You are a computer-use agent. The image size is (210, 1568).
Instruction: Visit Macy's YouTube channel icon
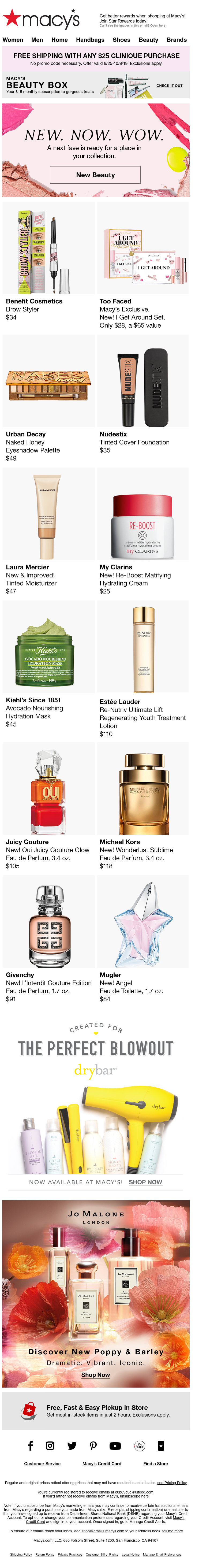[115, 1446]
